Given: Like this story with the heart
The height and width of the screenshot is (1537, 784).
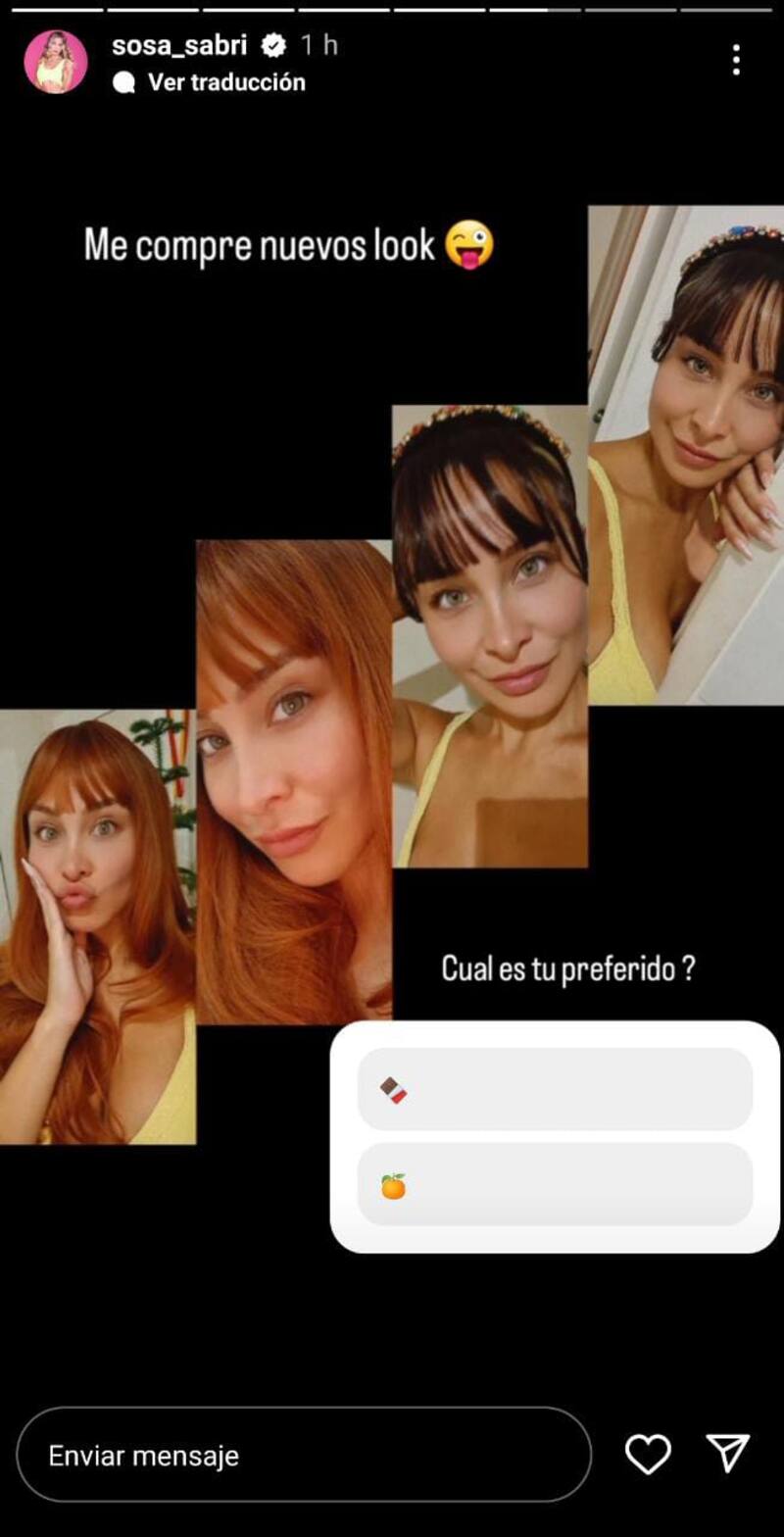Looking at the screenshot, I should [x=648, y=1454].
